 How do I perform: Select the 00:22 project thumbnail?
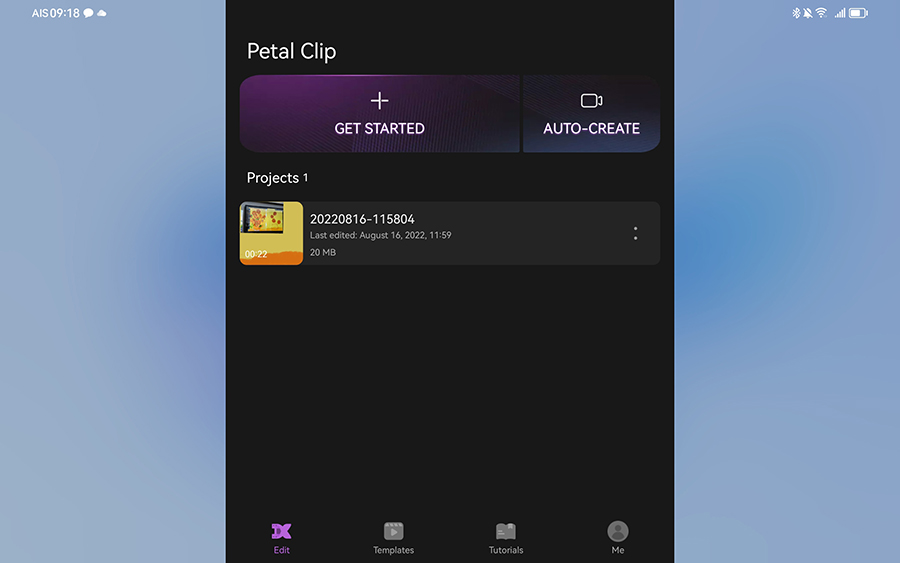(x=271, y=233)
